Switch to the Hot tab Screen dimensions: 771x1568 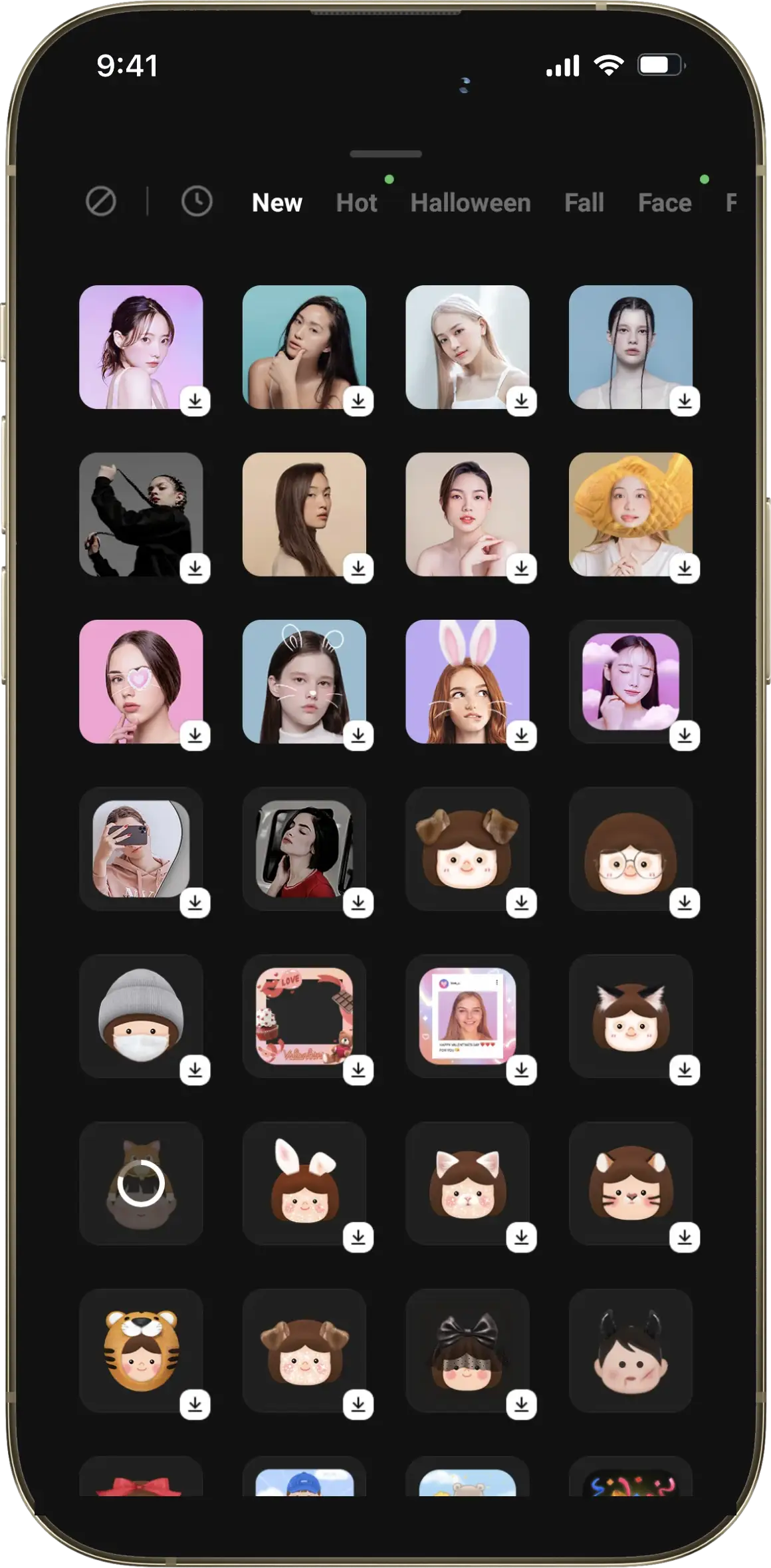(356, 203)
